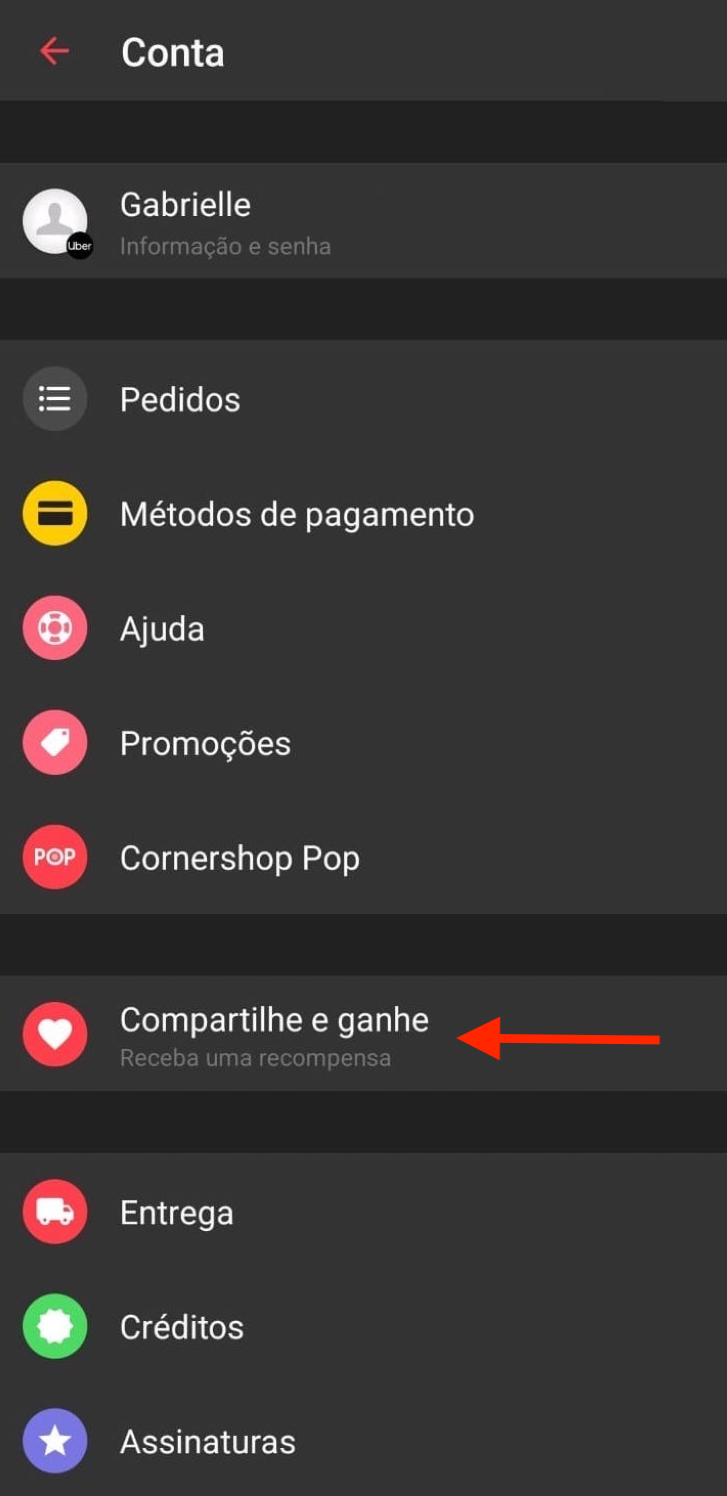727x1496 pixels.
Task: Open the Cornershop Pop icon
Action: coord(54,857)
